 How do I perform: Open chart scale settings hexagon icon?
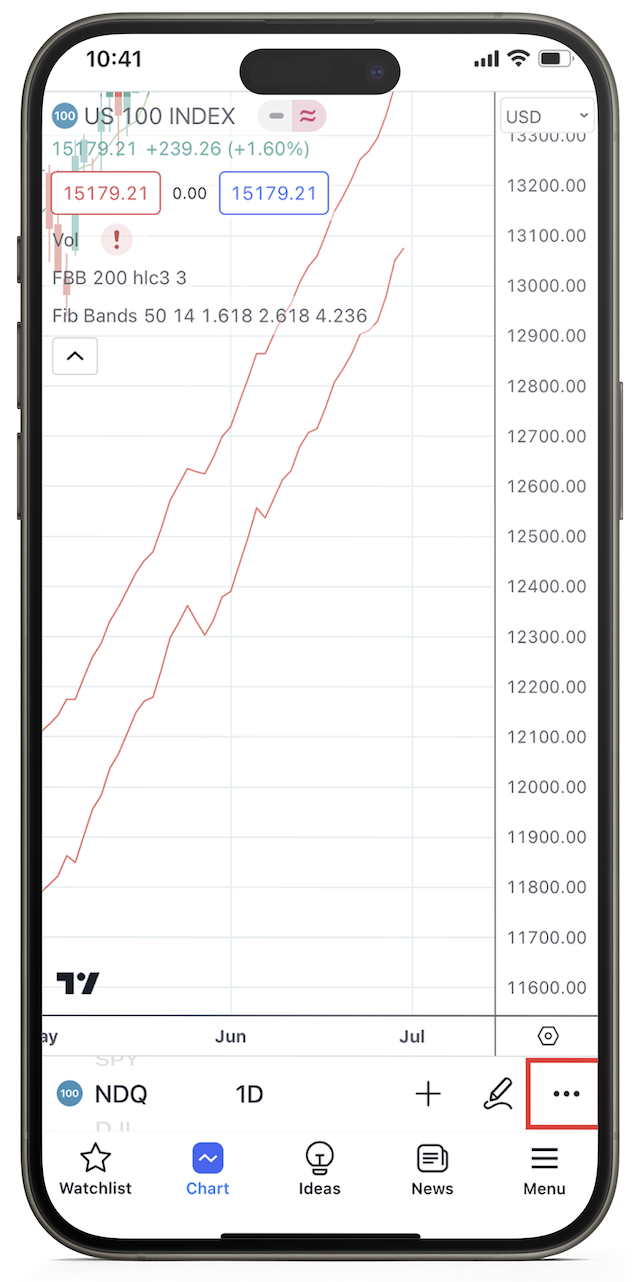(547, 1036)
